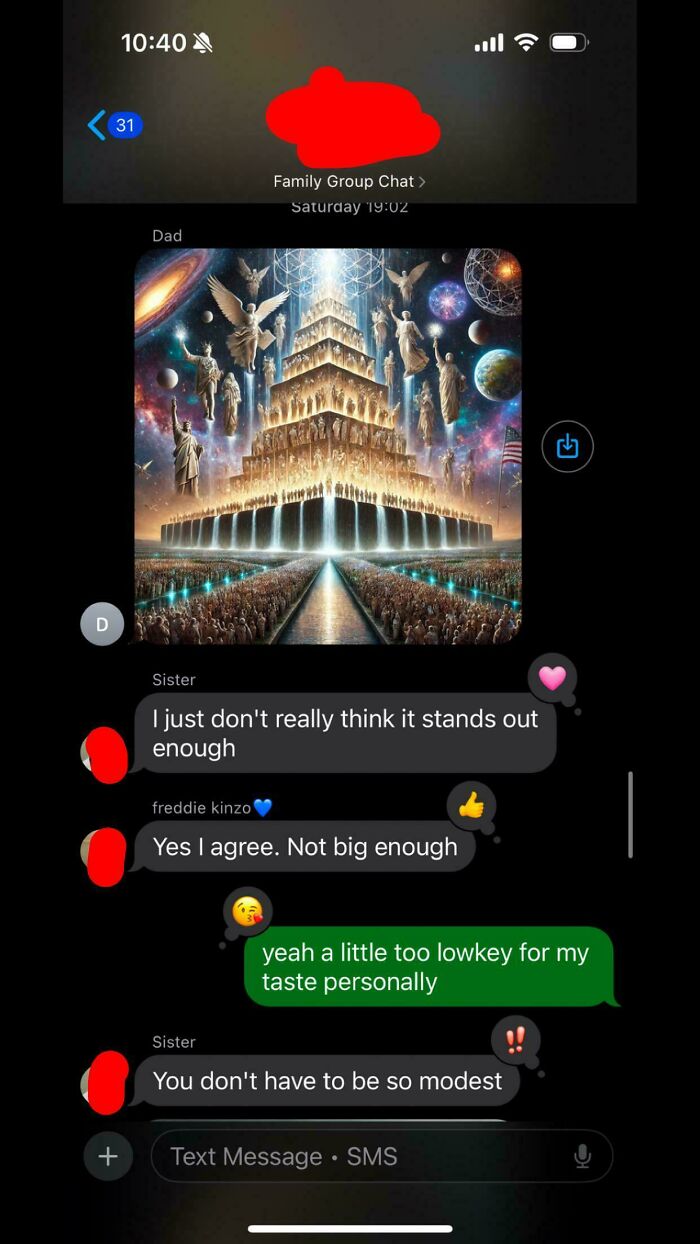Save Dad's image with the download icon
This screenshot has width=700, height=1244.
[567, 446]
